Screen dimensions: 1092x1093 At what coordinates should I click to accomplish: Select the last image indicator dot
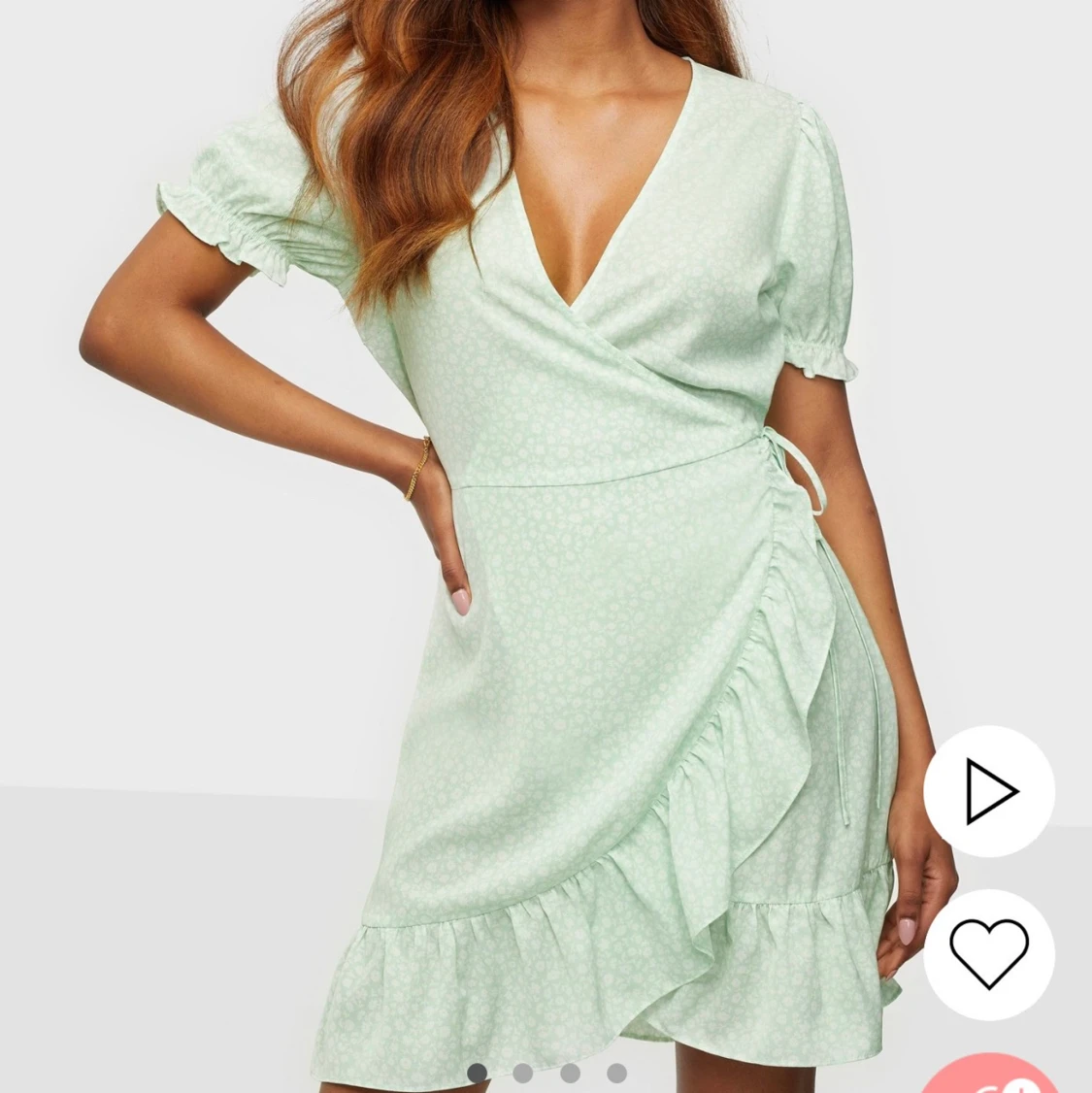616,1073
